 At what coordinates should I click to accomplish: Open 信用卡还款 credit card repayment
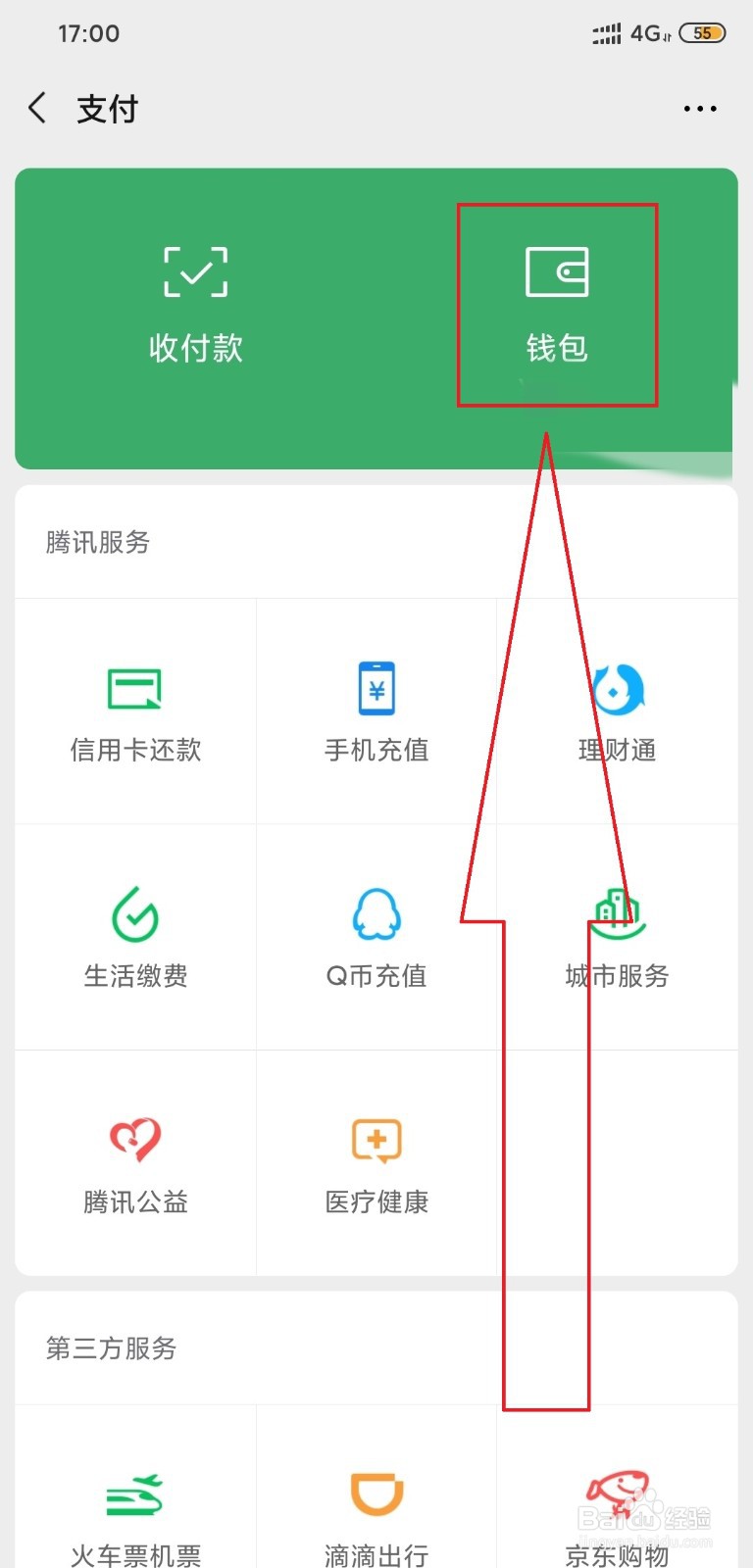click(x=134, y=710)
